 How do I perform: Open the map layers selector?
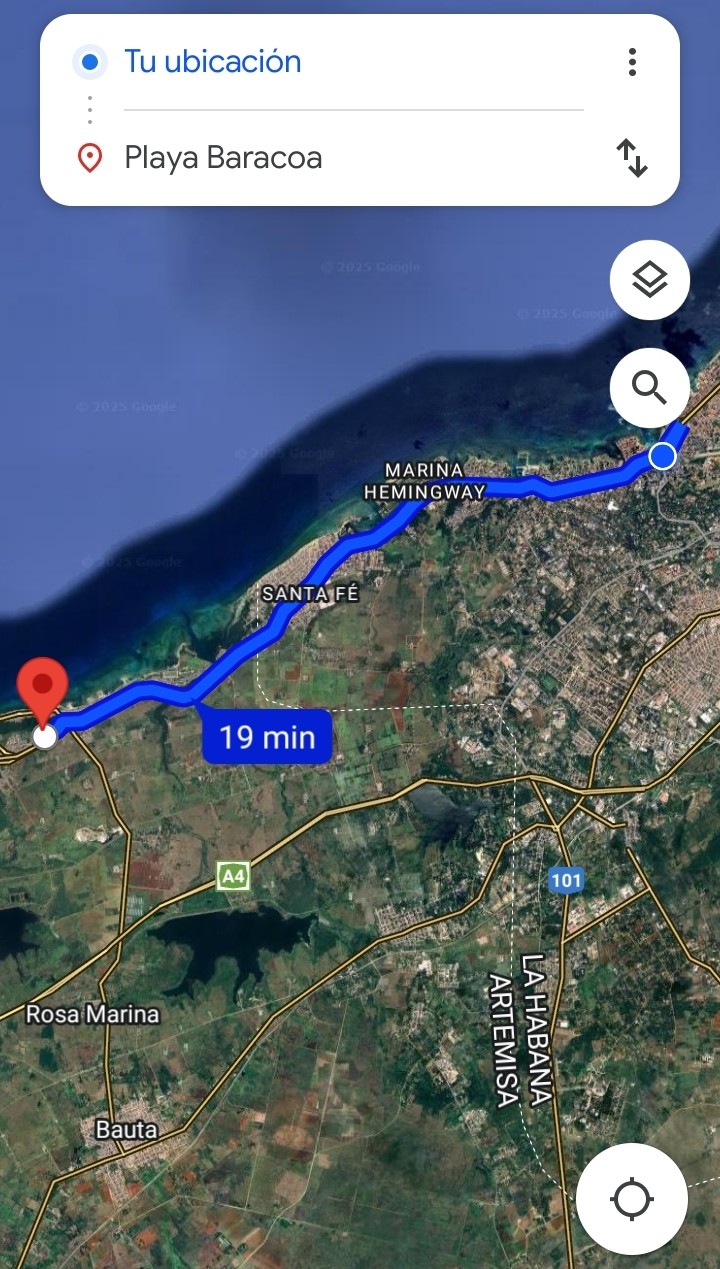tap(650, 280)
